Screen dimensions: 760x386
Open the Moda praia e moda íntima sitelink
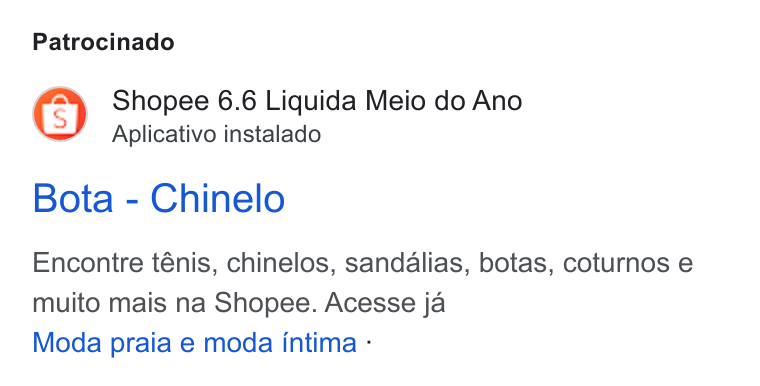point(194,343)
